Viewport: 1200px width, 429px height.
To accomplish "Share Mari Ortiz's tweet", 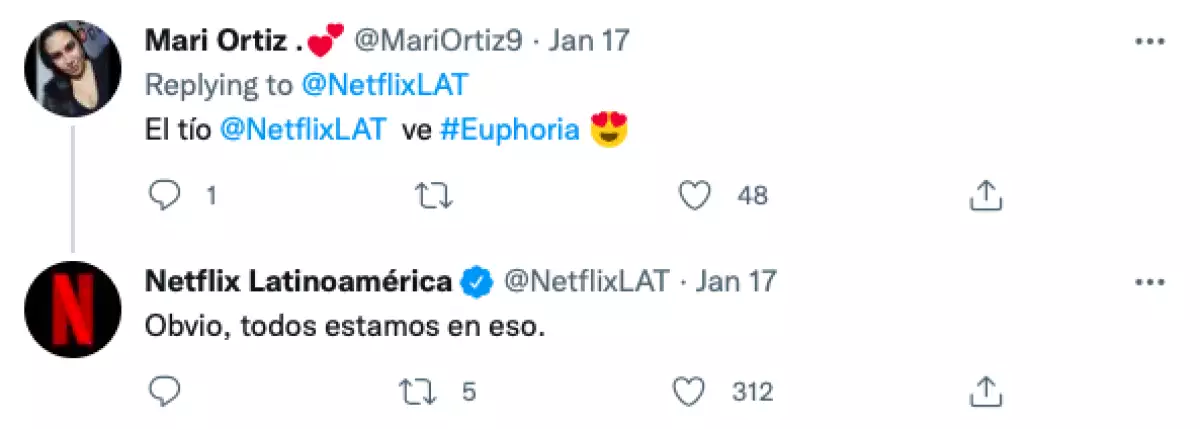I will pos(986,196).
